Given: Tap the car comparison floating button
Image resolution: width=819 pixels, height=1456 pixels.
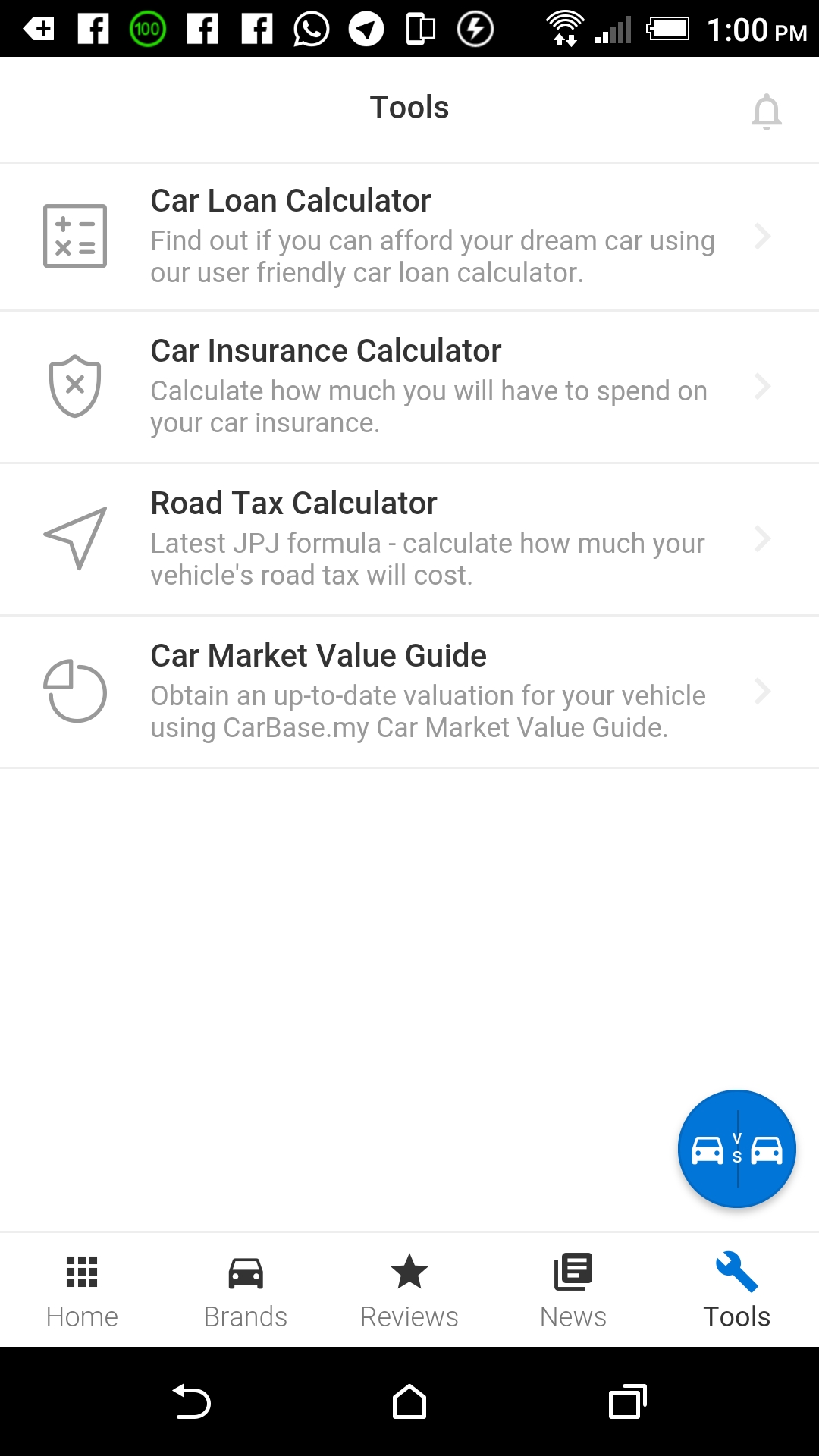Looking at the screenshot, I should click(736, 1149).
